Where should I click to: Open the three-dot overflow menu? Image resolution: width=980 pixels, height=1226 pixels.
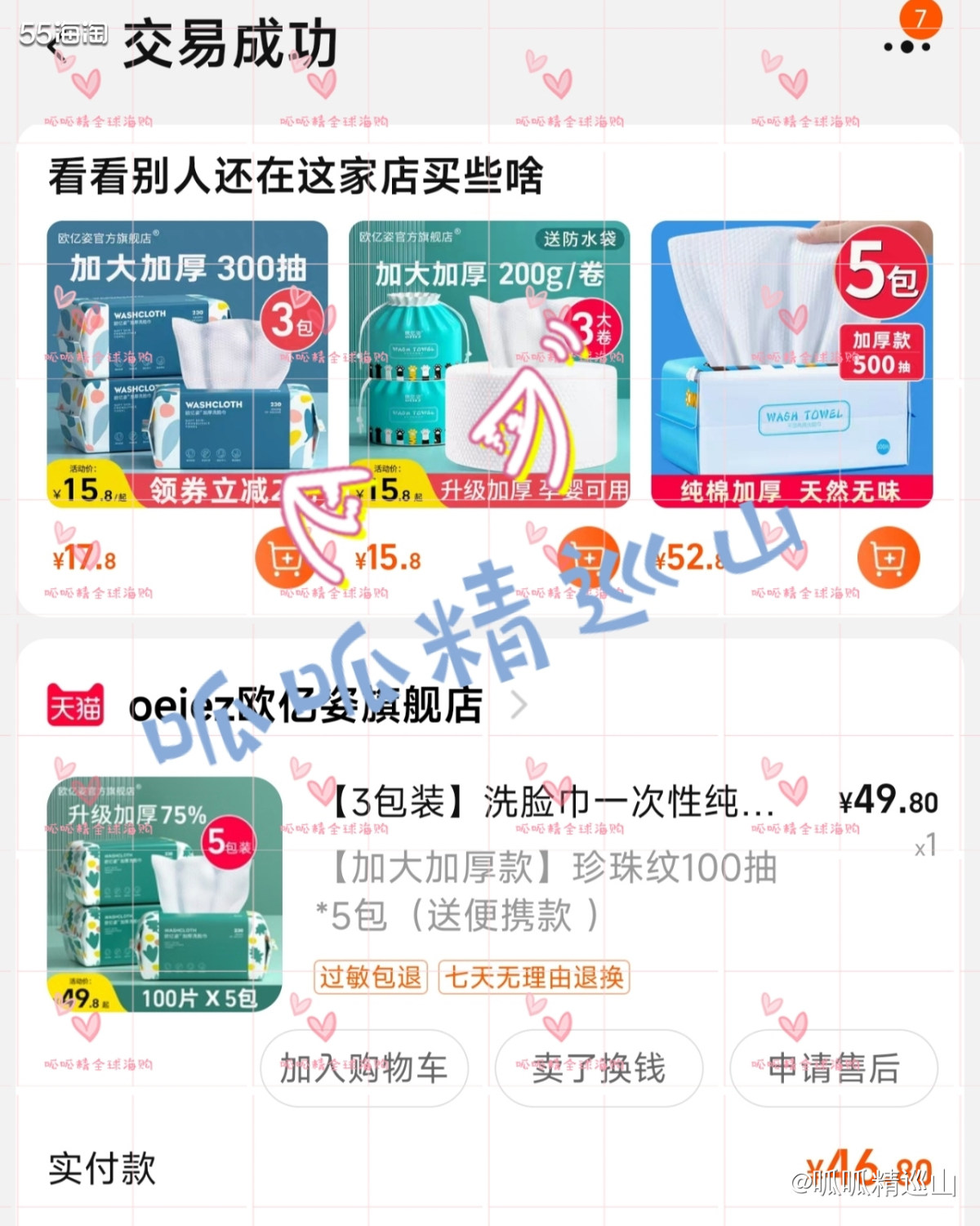[x=906, y=47]
